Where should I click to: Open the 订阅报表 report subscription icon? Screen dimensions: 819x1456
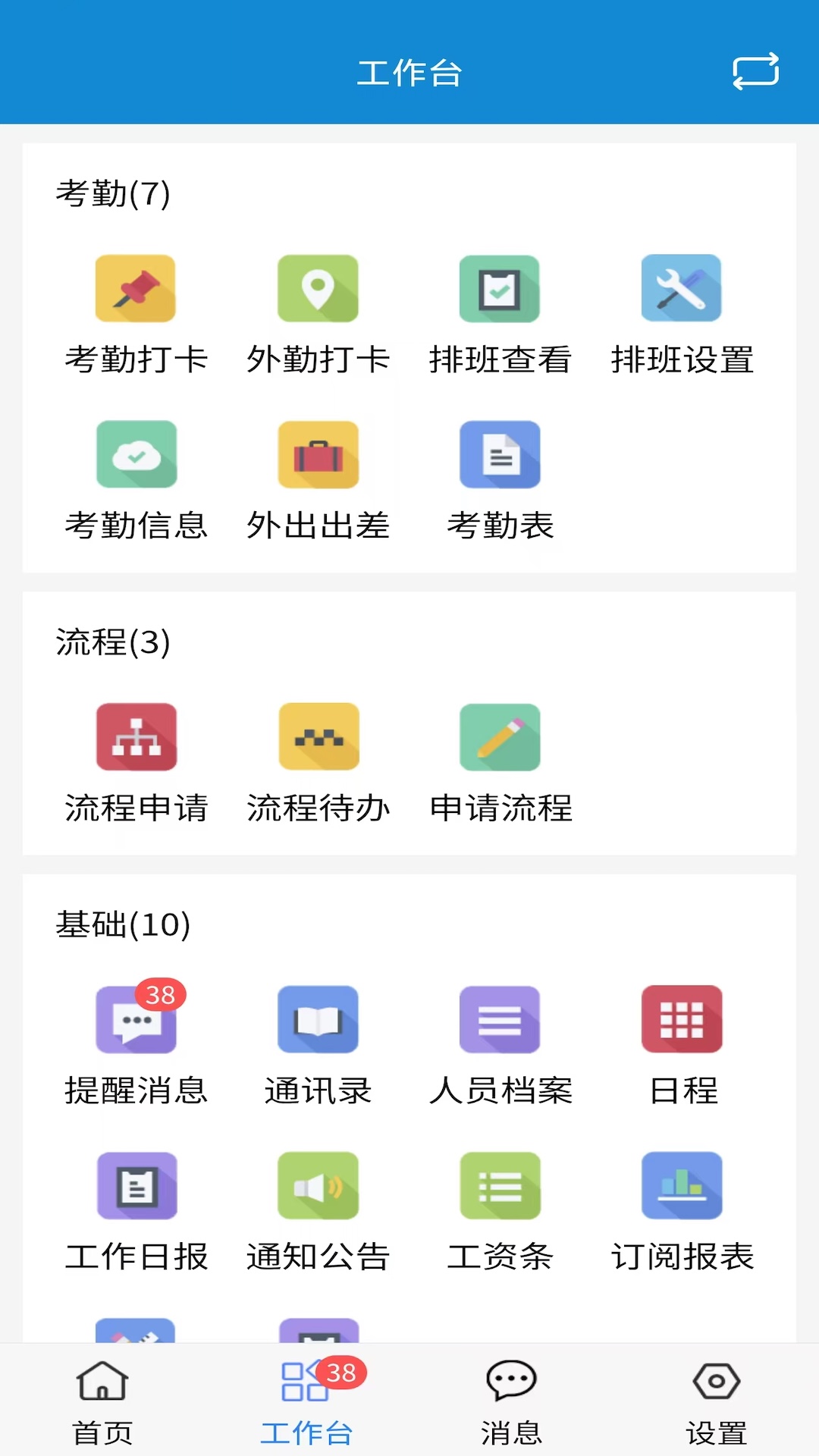(x=681, y=1185)
